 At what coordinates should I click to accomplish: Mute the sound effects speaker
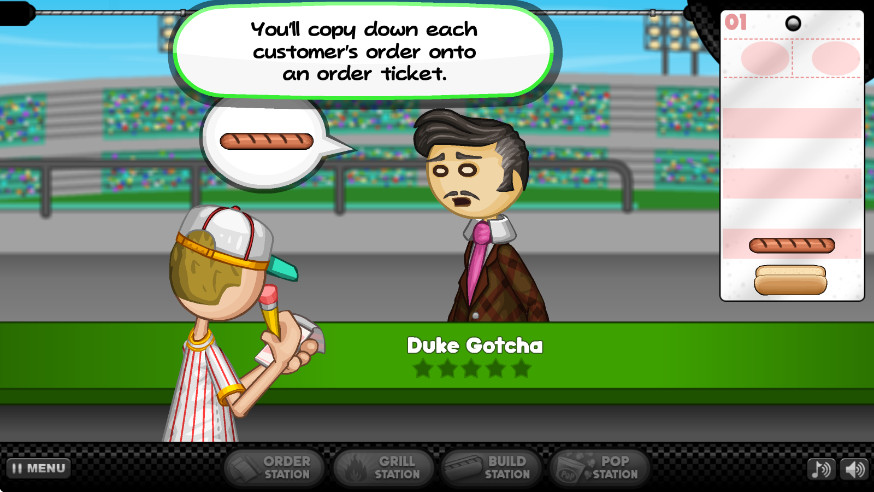pyautogui.click(x=854, y=469)
